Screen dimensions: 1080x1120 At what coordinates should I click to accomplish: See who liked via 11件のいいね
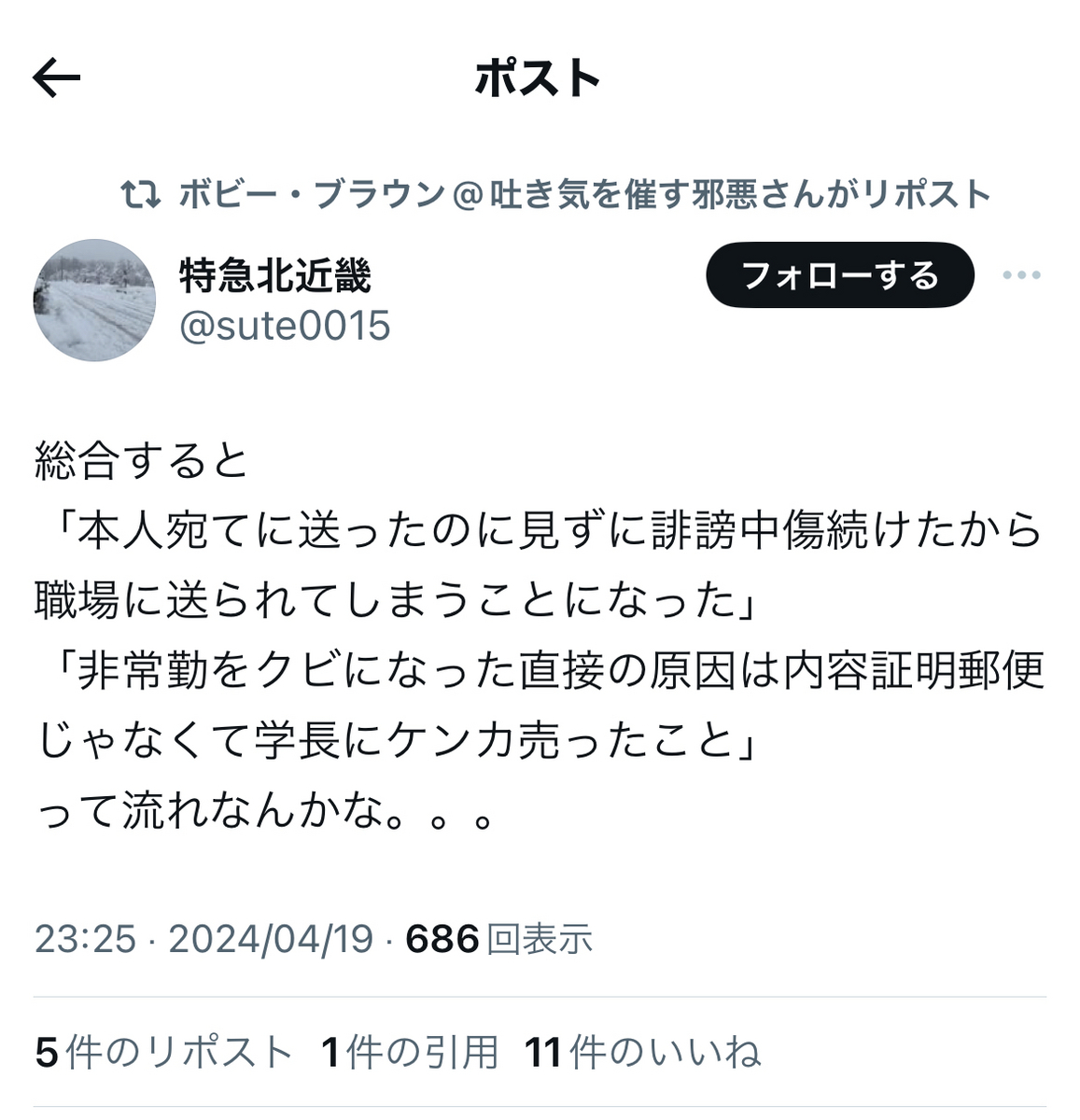coord(643,1053)
